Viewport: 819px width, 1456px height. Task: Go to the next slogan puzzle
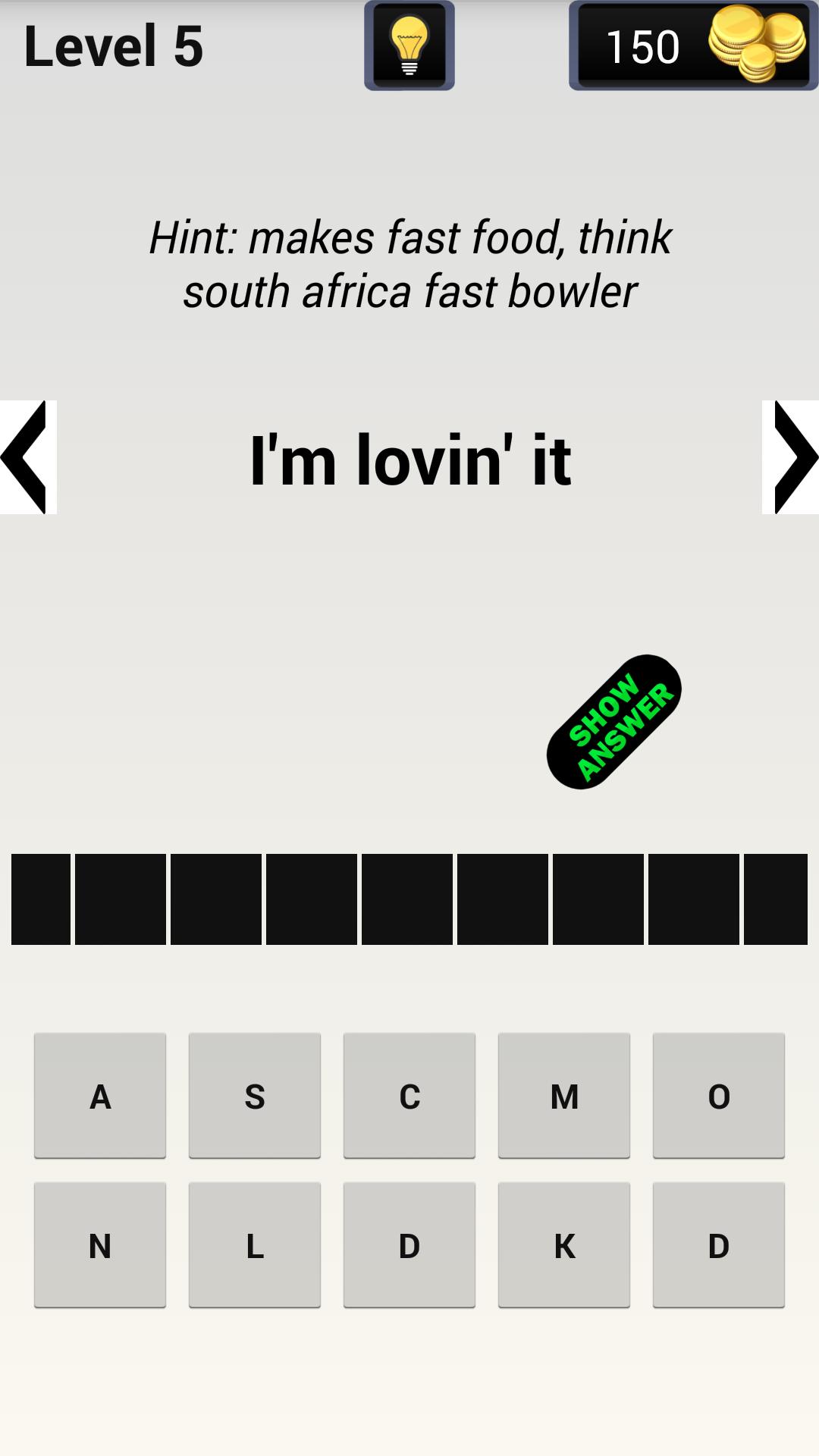(x=792, y=457)
